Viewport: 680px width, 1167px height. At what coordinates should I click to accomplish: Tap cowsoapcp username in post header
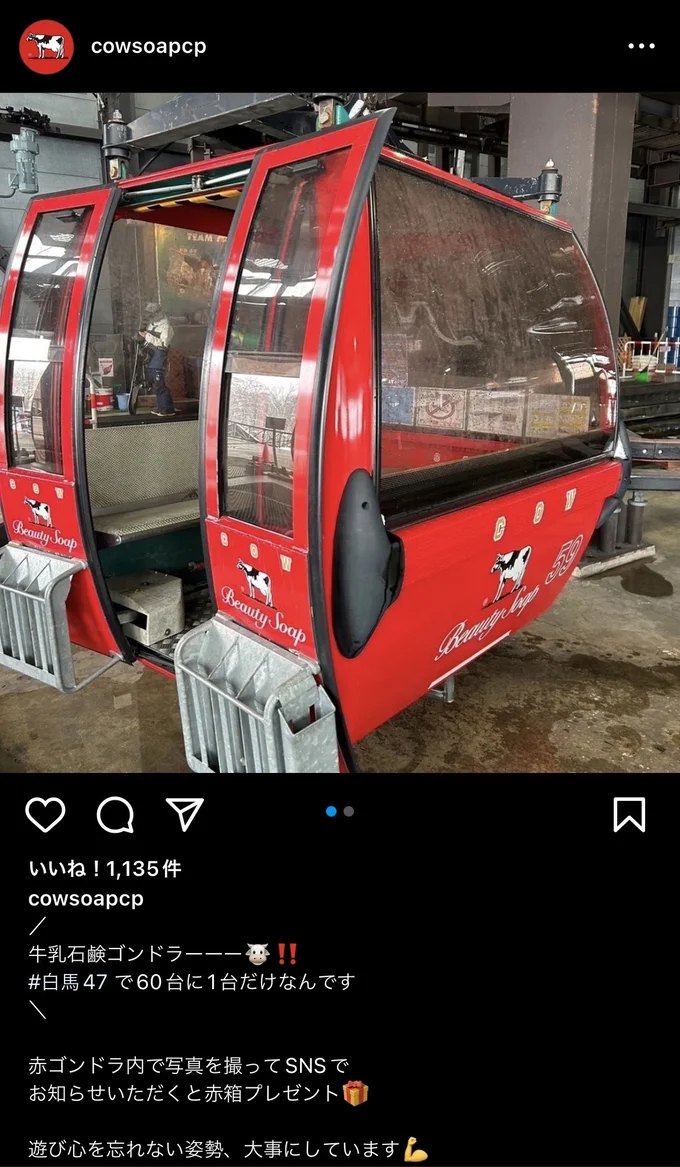coord(148,47)
